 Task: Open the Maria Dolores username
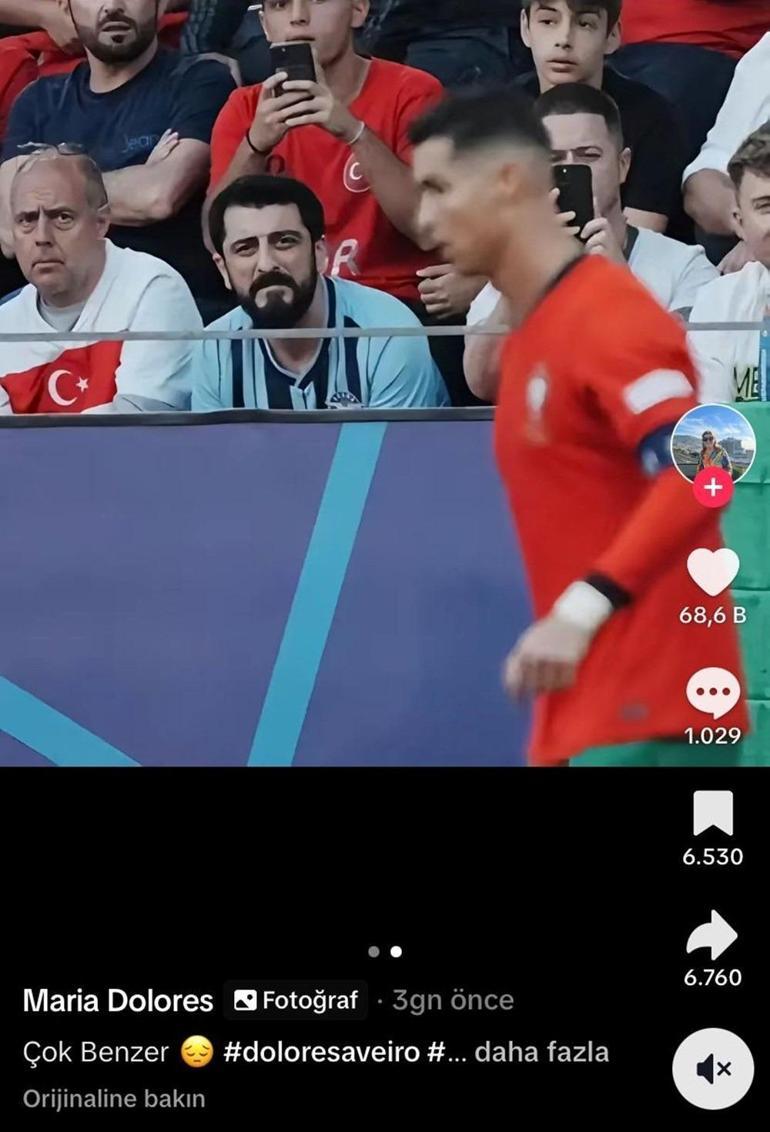click(x=118, y=1001)
